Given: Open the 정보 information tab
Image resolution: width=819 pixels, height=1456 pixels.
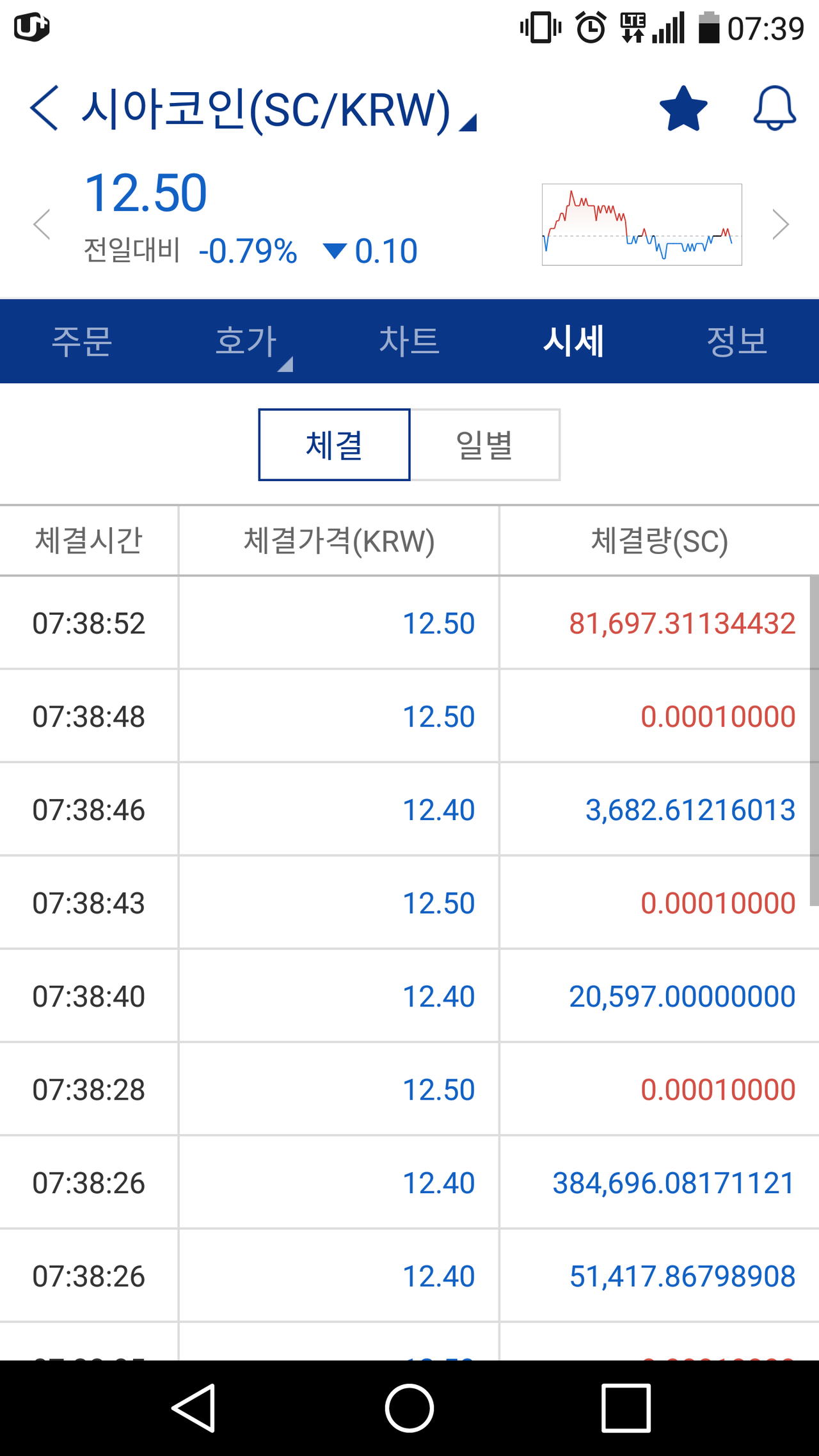Looking at the screenshot, I should (x=736, y=341).
